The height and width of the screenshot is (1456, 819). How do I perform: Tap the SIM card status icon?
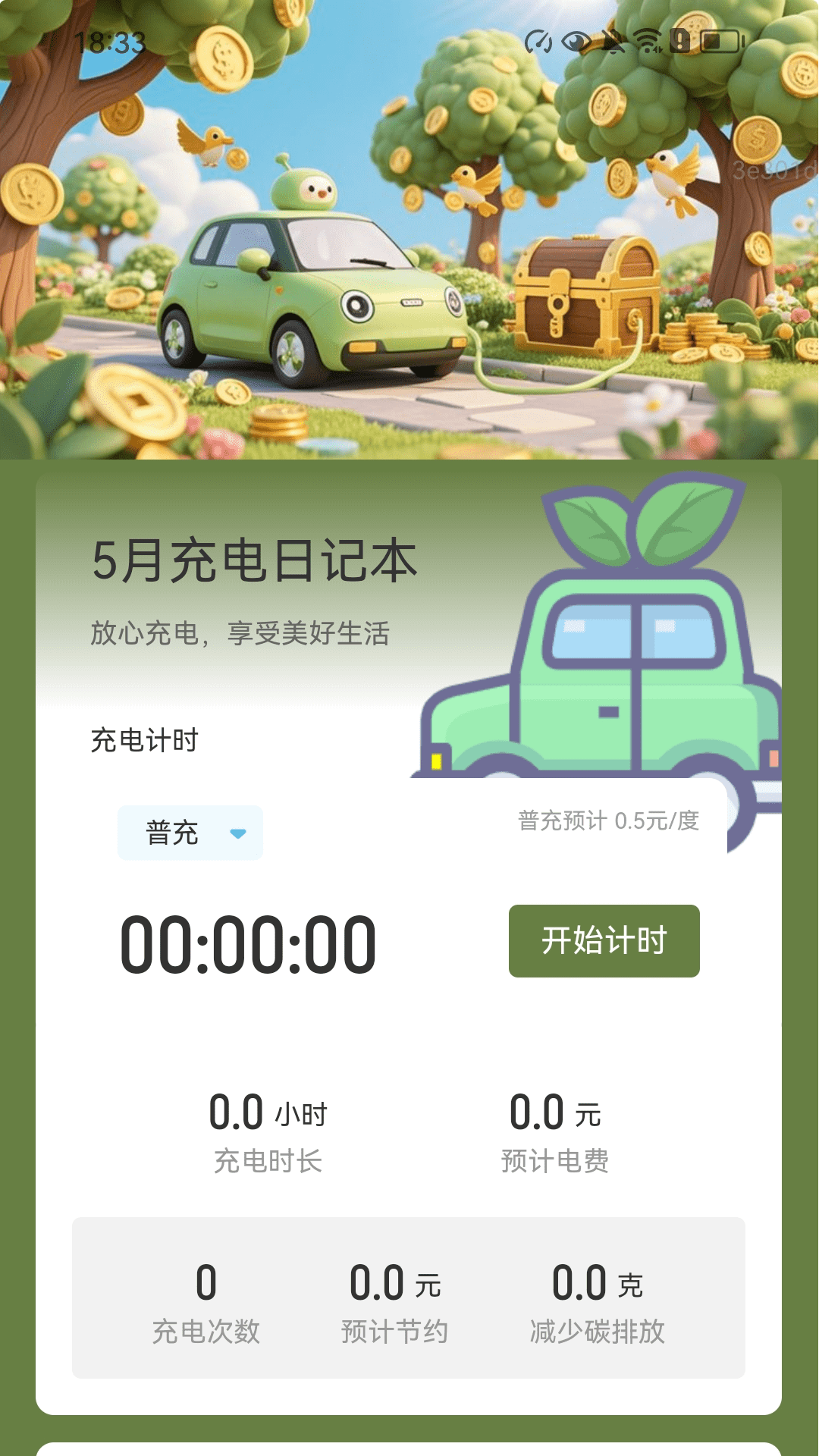coord(679,41)
